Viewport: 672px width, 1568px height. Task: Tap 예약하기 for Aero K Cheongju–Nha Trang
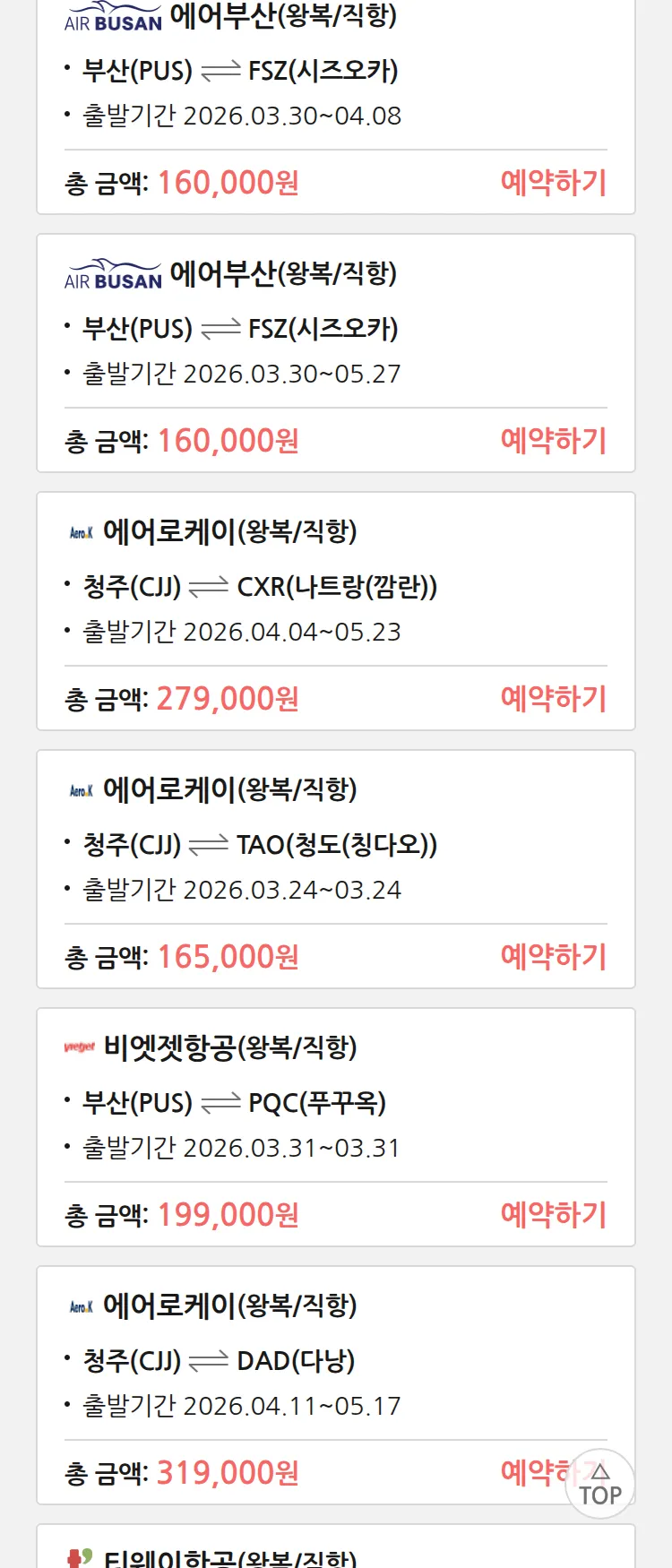(553, 699)
